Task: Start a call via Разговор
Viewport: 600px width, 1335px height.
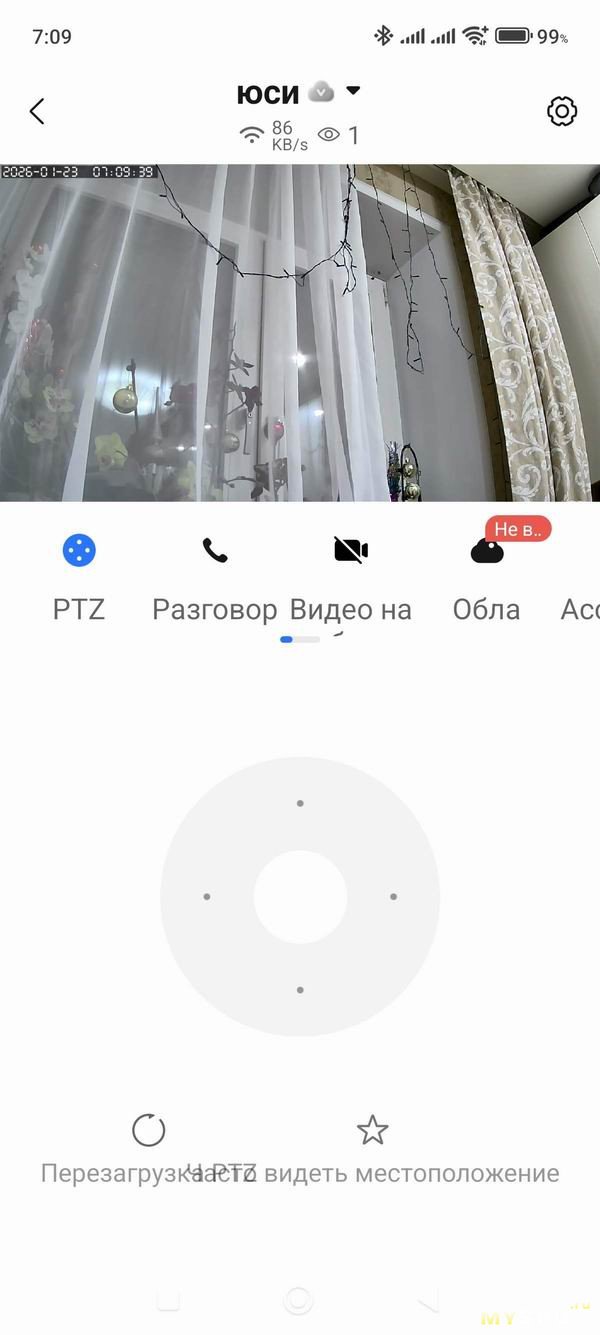Action: click(x=214, y=550)
